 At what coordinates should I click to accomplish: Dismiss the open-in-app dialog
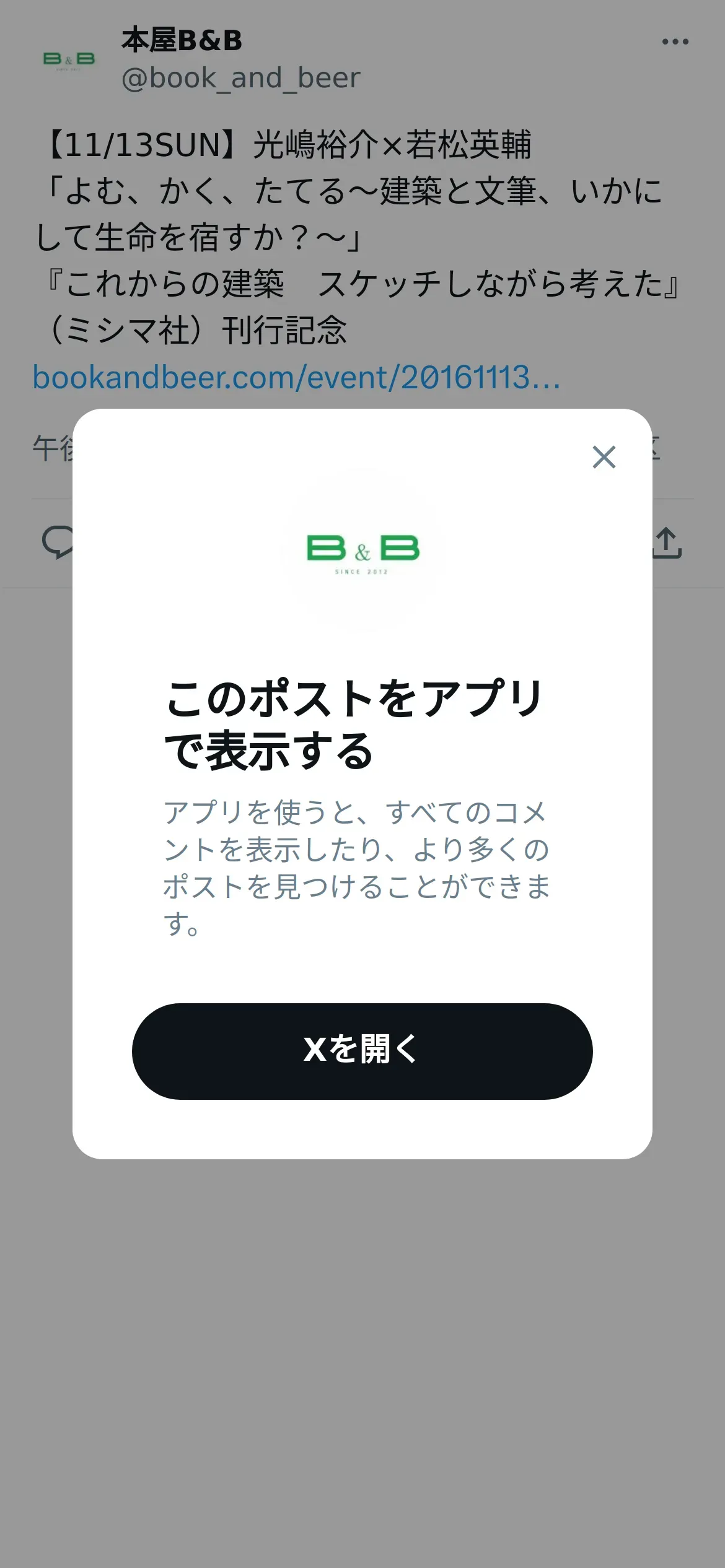(604, 457)
